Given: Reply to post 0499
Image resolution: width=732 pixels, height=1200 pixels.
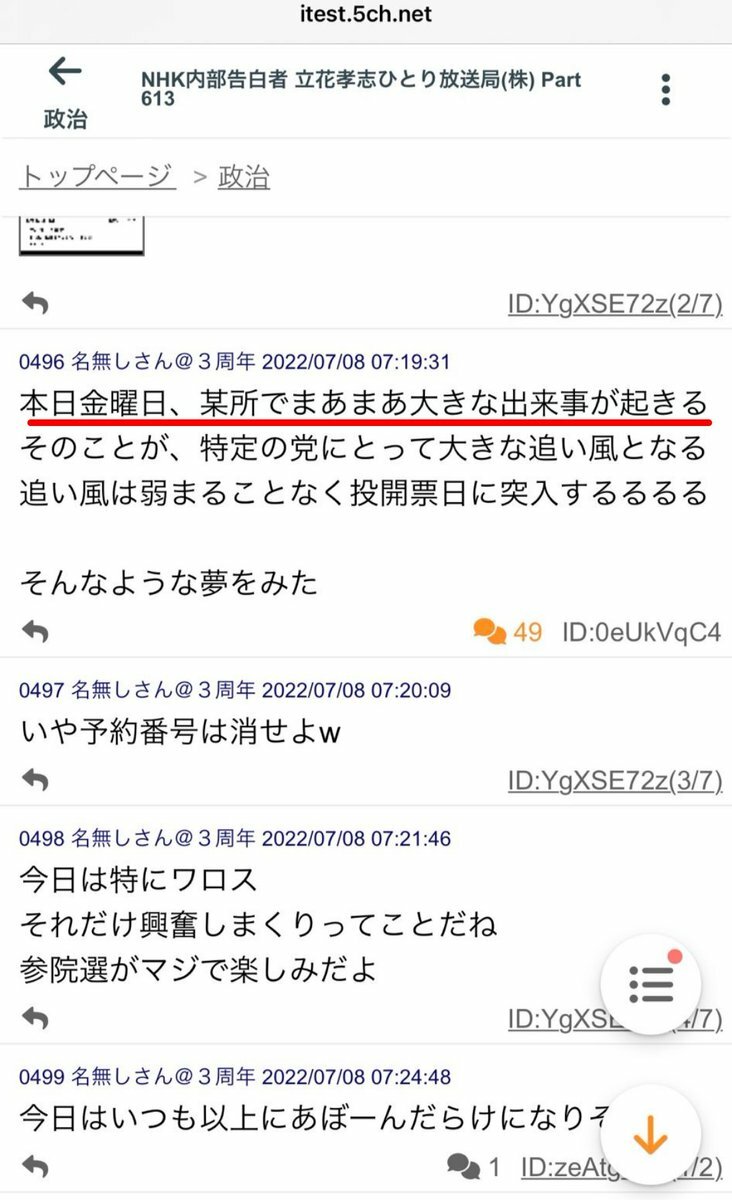Looking at the screenshot, I should point(35,1166).
